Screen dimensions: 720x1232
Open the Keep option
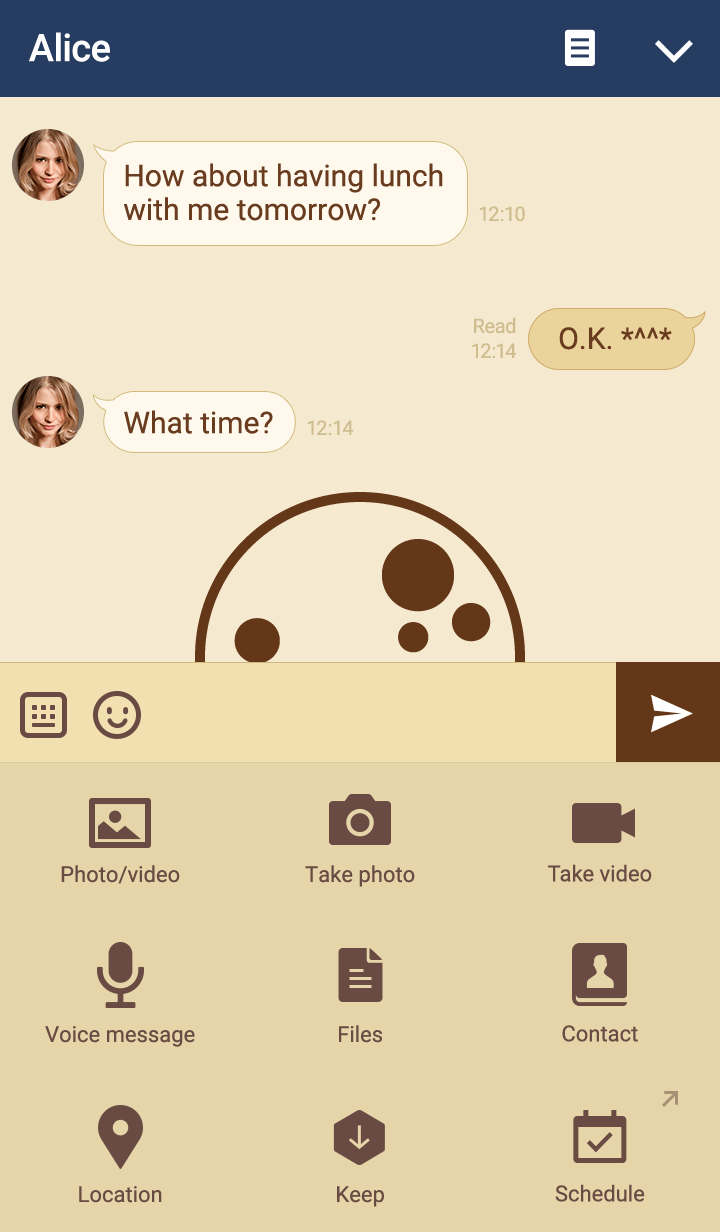(360, 1154)
